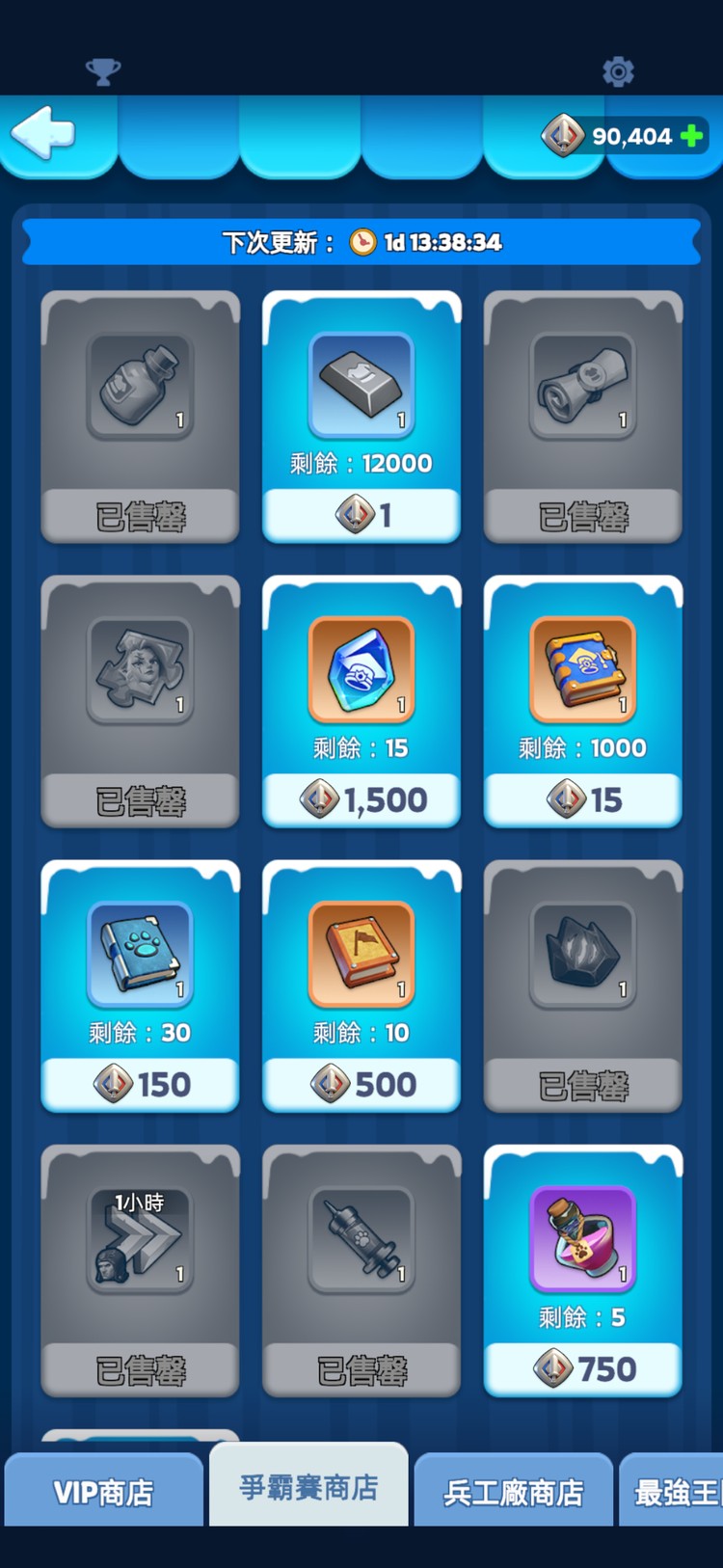
Task: Select the 爭霸賽商店 tab
Action: (308, 1487)
